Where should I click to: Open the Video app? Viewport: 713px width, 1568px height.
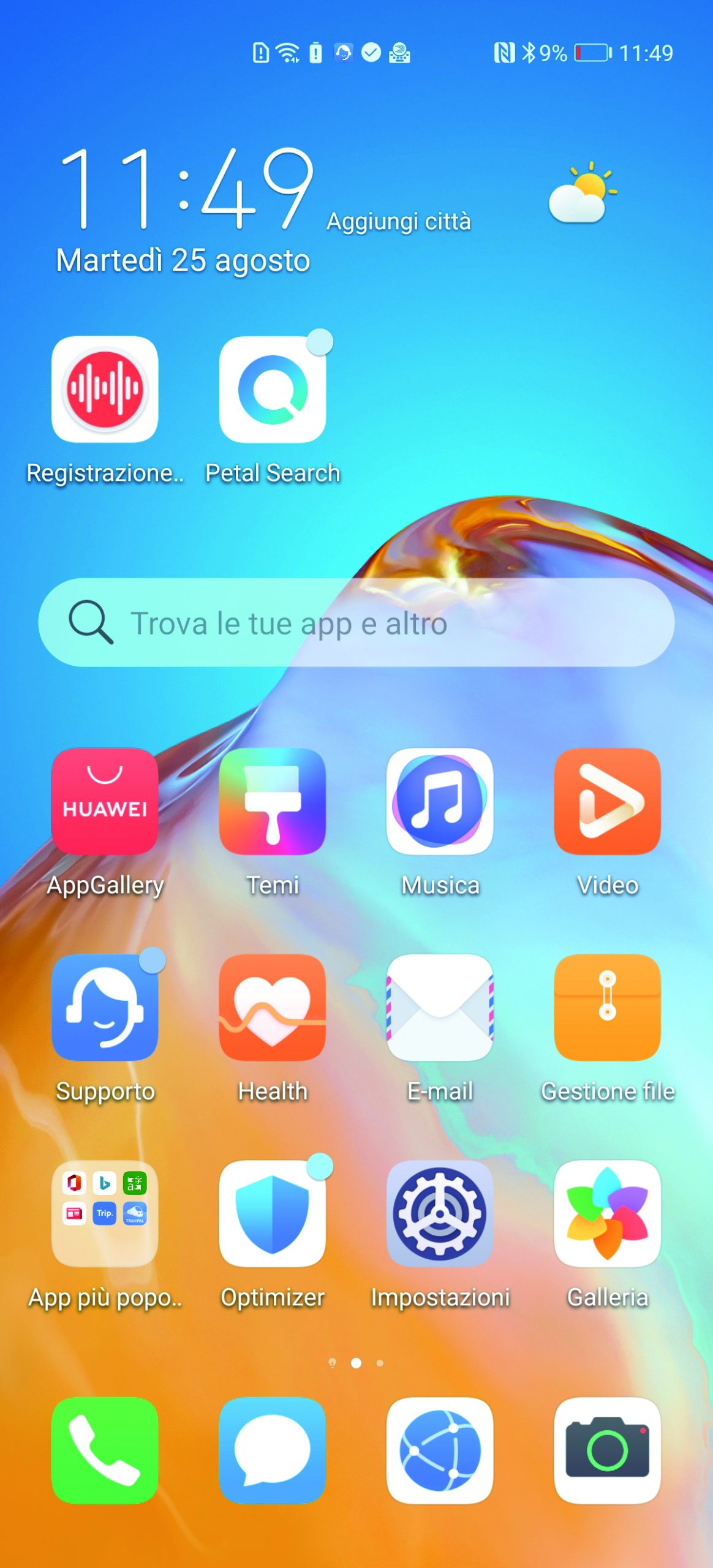607,801
